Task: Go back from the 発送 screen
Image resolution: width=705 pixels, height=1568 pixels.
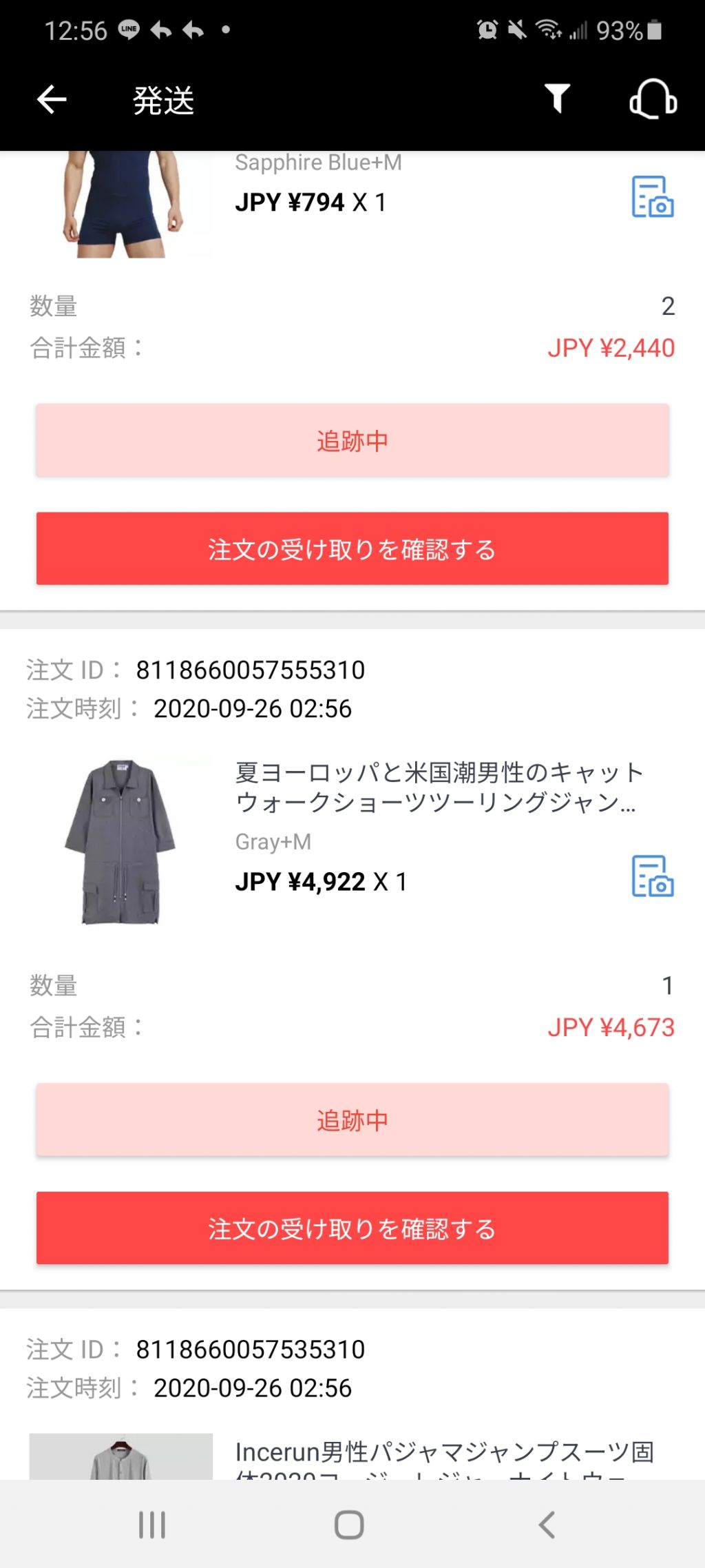Action: (x=52, y=100)
